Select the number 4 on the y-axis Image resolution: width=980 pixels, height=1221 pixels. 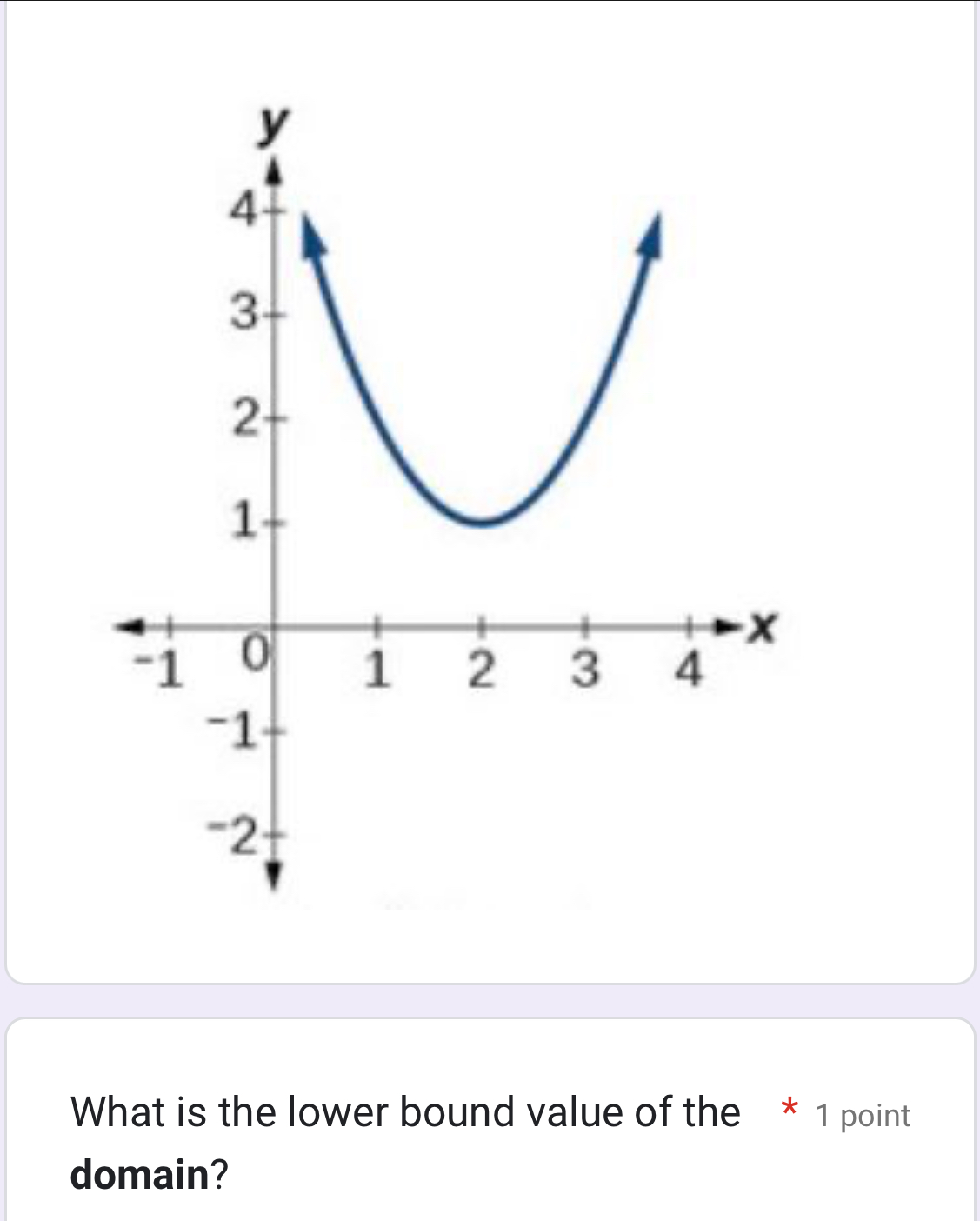click(245, 207)
